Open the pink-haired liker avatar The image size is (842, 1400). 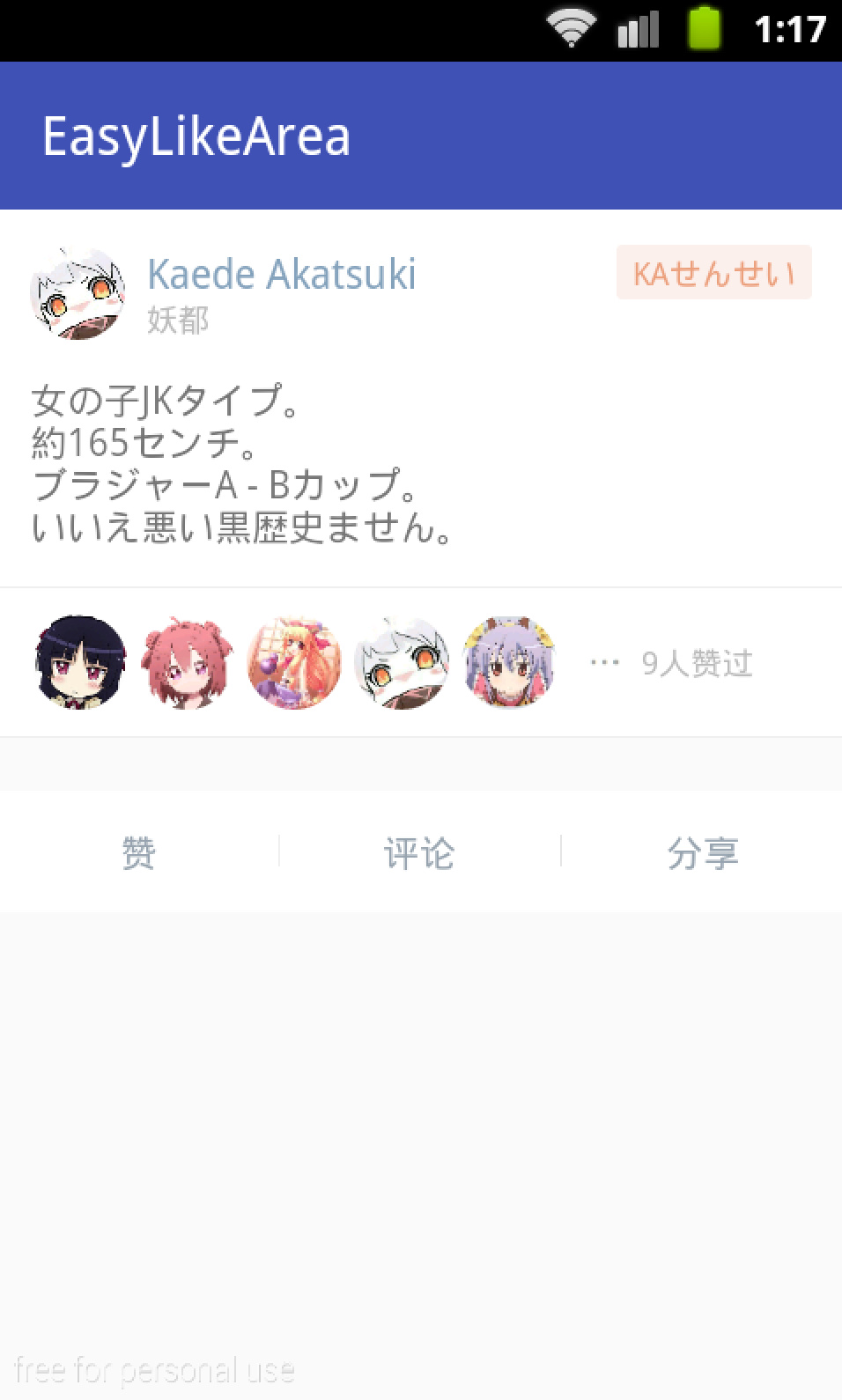coord(188,663)
